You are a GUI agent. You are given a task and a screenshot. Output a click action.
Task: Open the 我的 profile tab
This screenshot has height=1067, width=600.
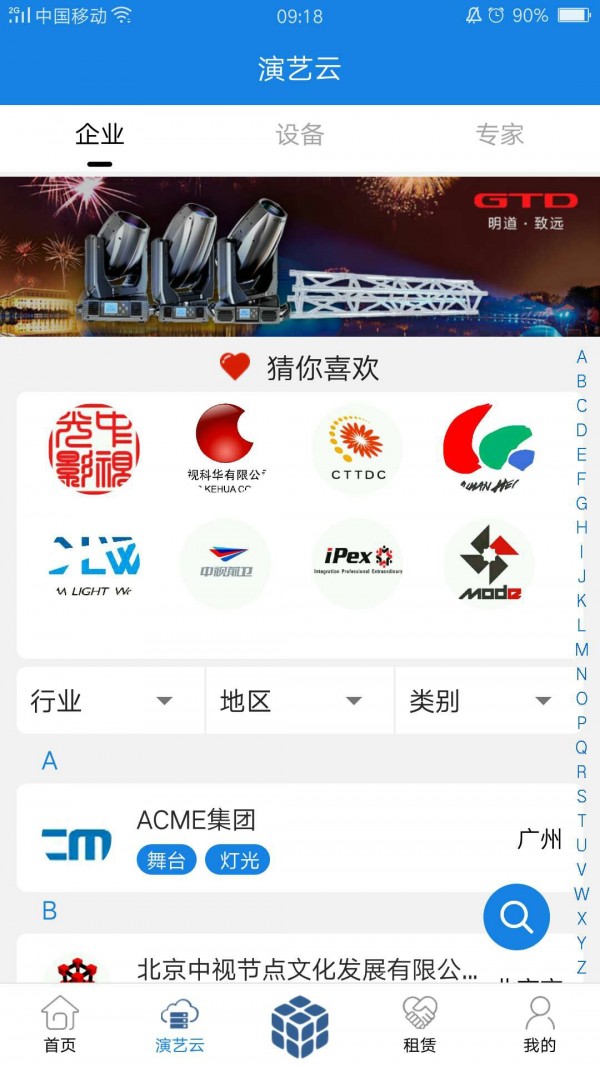pyautogui.click(x=539, y=1025)
